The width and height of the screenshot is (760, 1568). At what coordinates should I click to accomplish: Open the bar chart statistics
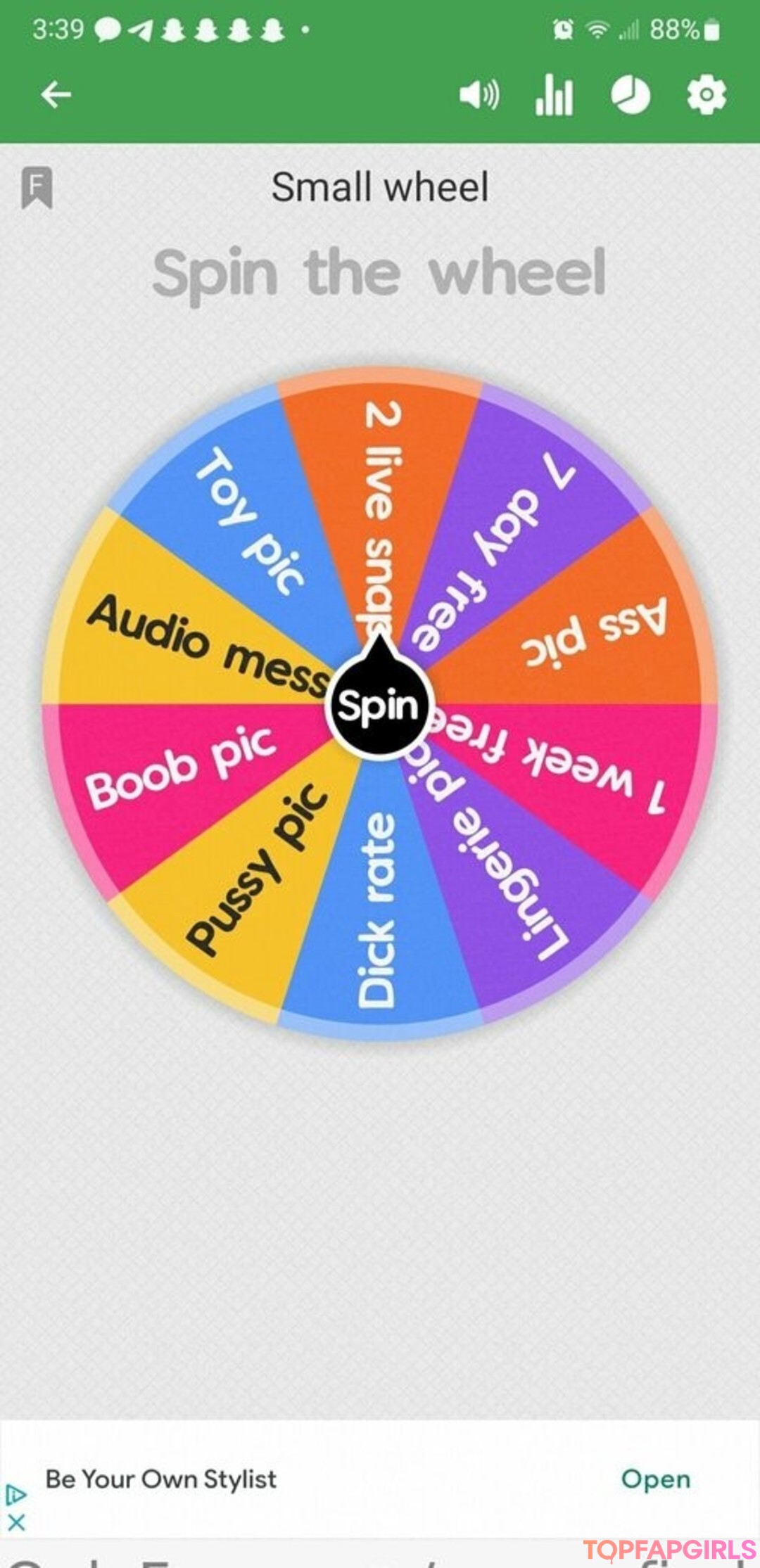(x=554, y=94)
